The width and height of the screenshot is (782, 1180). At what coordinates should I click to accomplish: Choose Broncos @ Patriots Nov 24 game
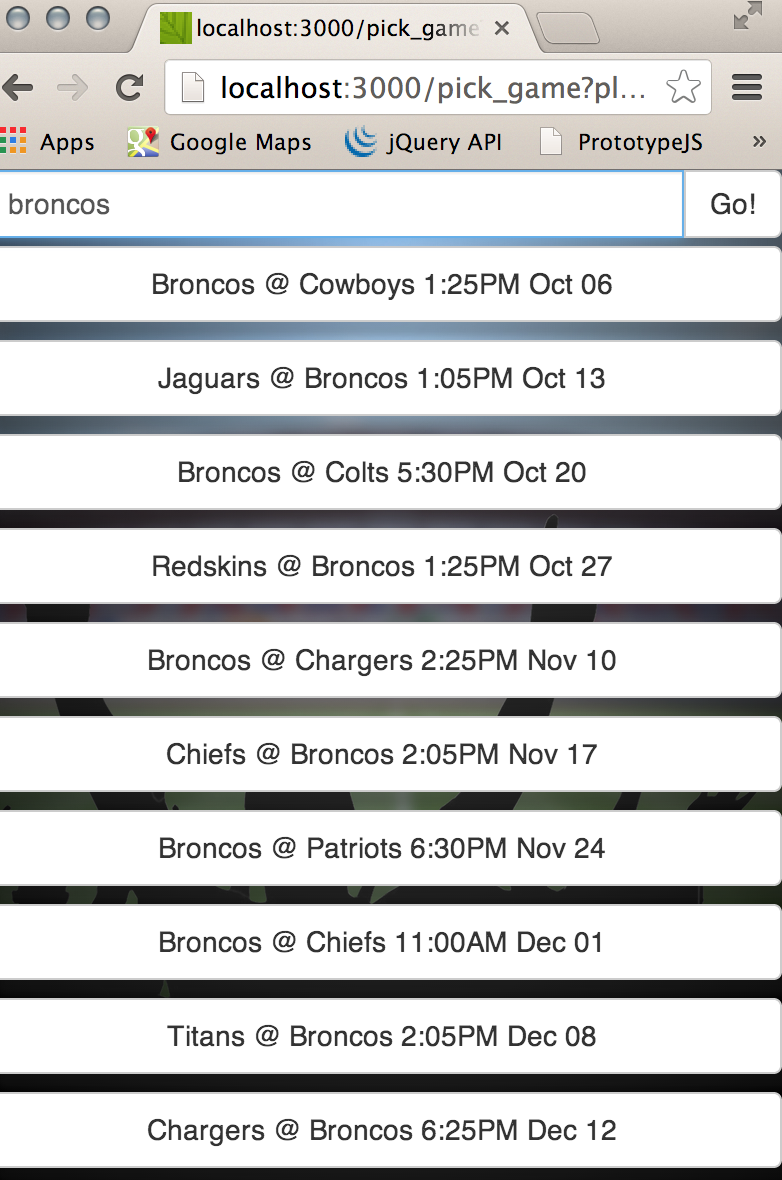pos(390,849)
